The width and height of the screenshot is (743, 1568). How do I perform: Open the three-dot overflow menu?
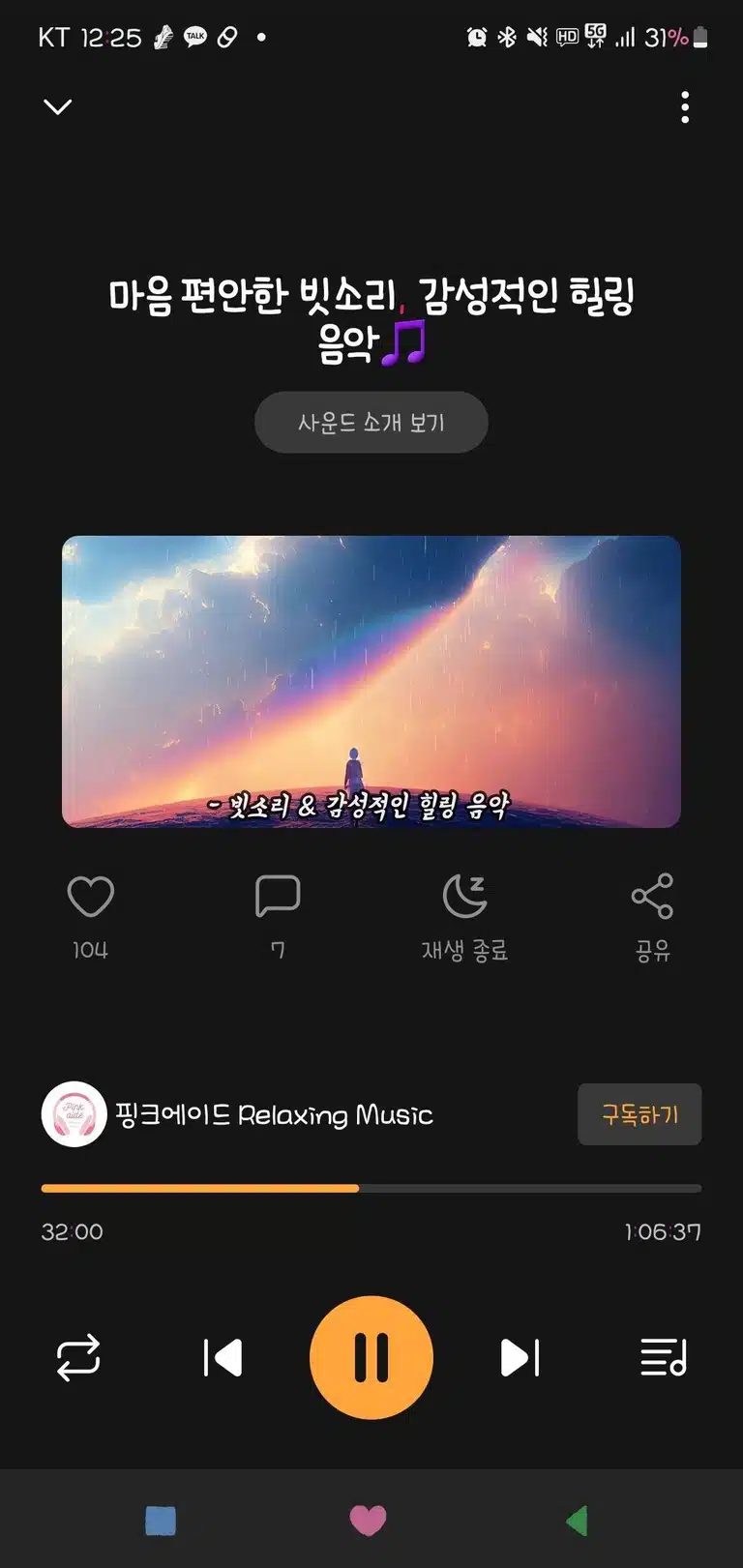click(x=685, y=107)
